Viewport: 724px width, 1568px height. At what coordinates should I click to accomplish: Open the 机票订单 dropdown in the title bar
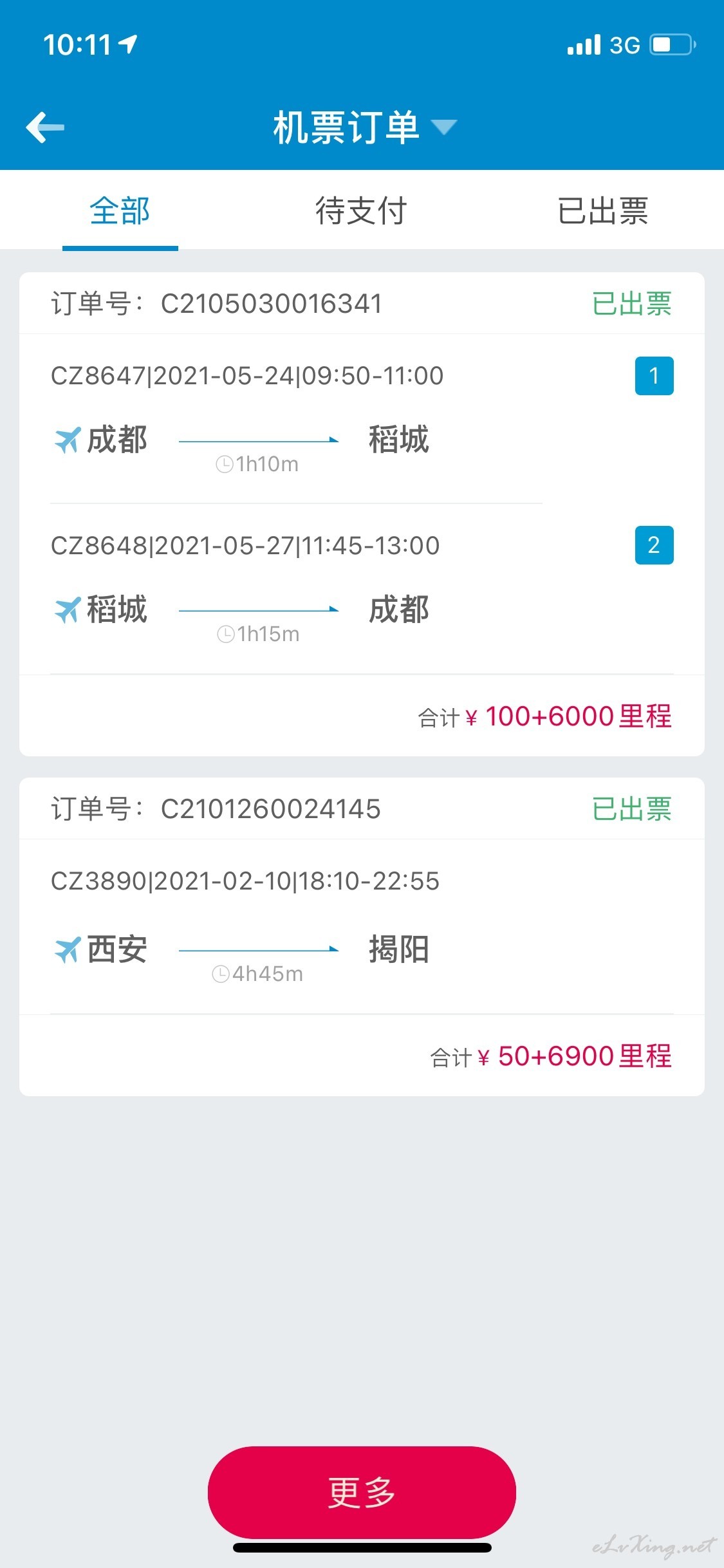[365, 127]
